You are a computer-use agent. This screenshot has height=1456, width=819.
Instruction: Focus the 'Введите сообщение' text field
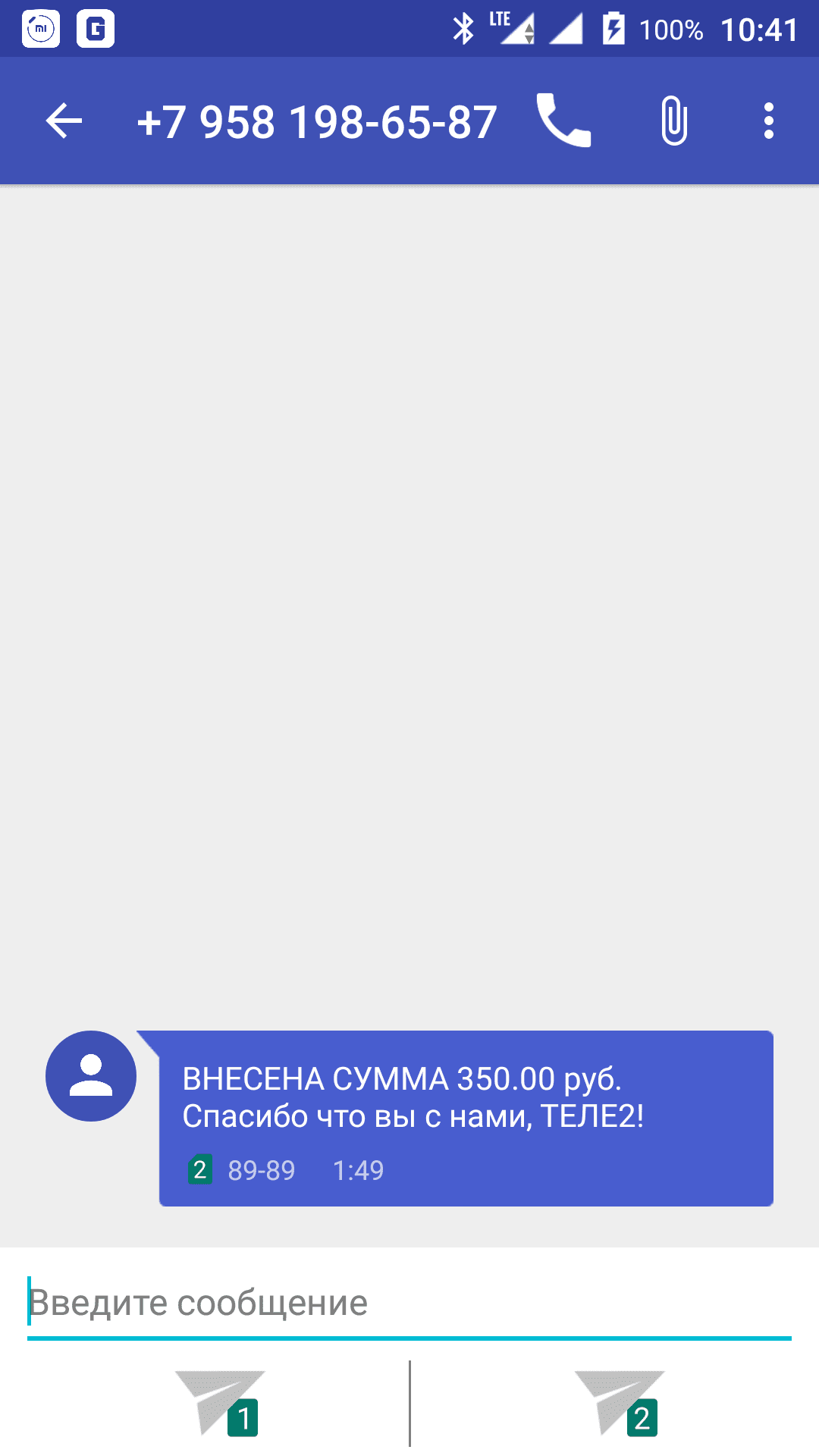click(409, 1303)
